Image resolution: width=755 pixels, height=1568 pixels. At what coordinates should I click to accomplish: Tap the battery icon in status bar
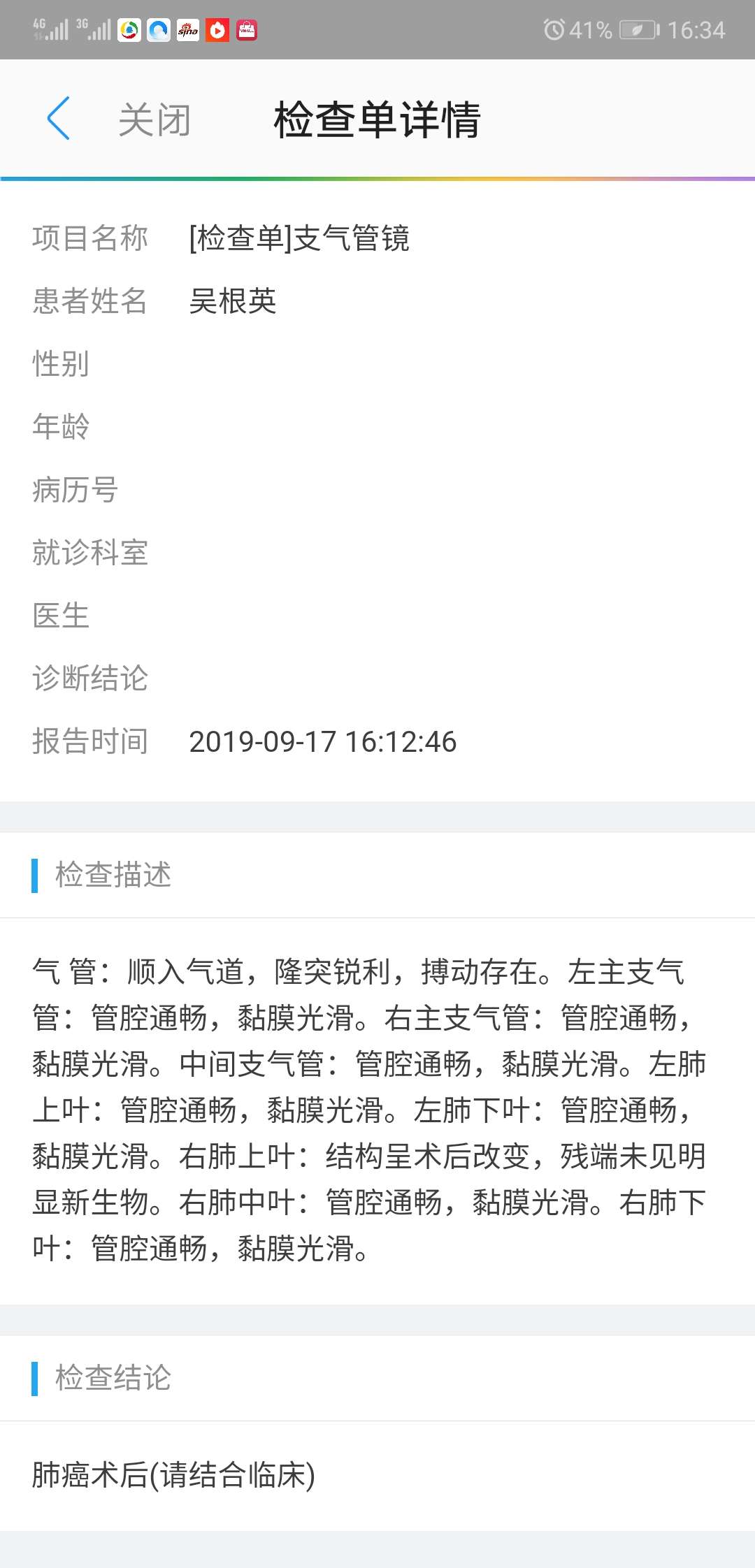tap(638, 29)
